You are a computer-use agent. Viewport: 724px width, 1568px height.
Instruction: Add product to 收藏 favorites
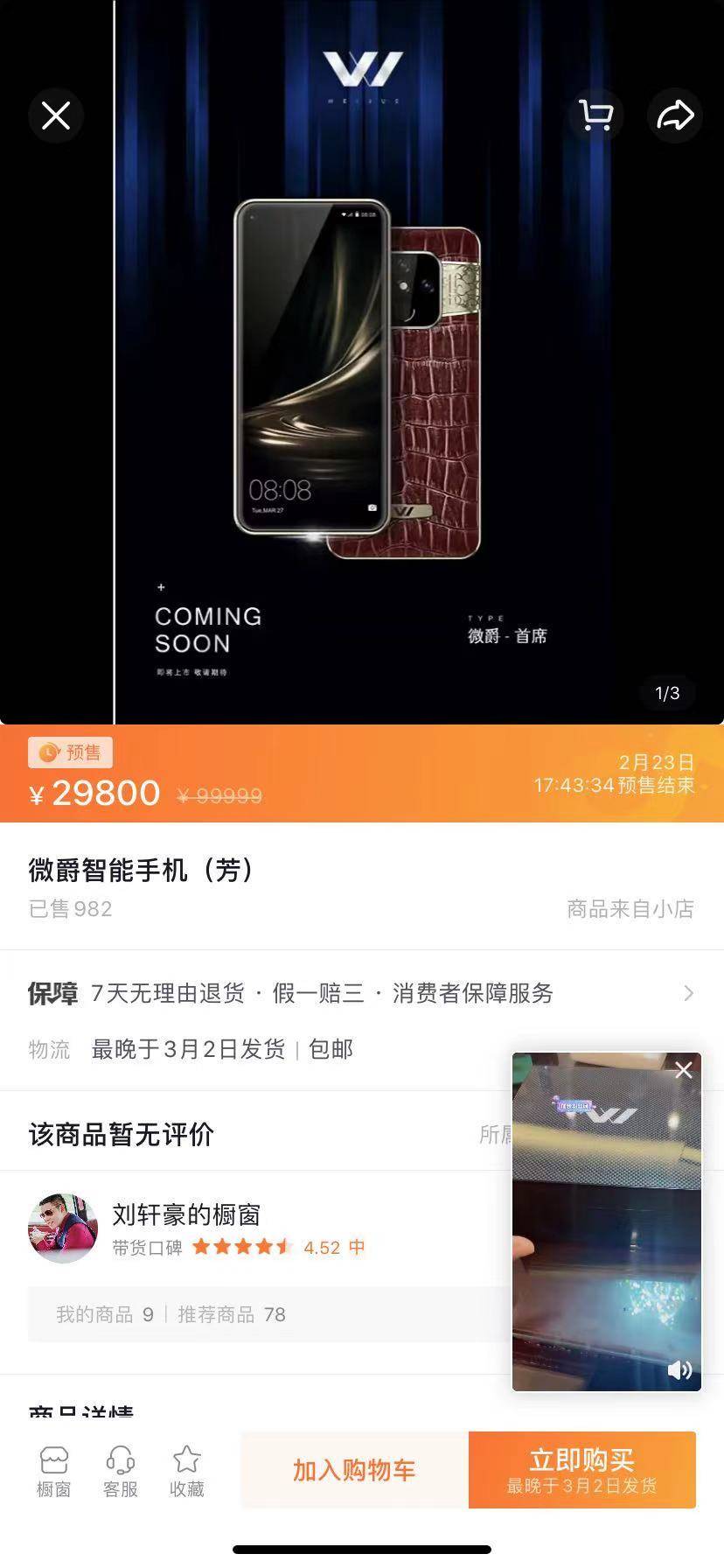tap(186, 1472)
